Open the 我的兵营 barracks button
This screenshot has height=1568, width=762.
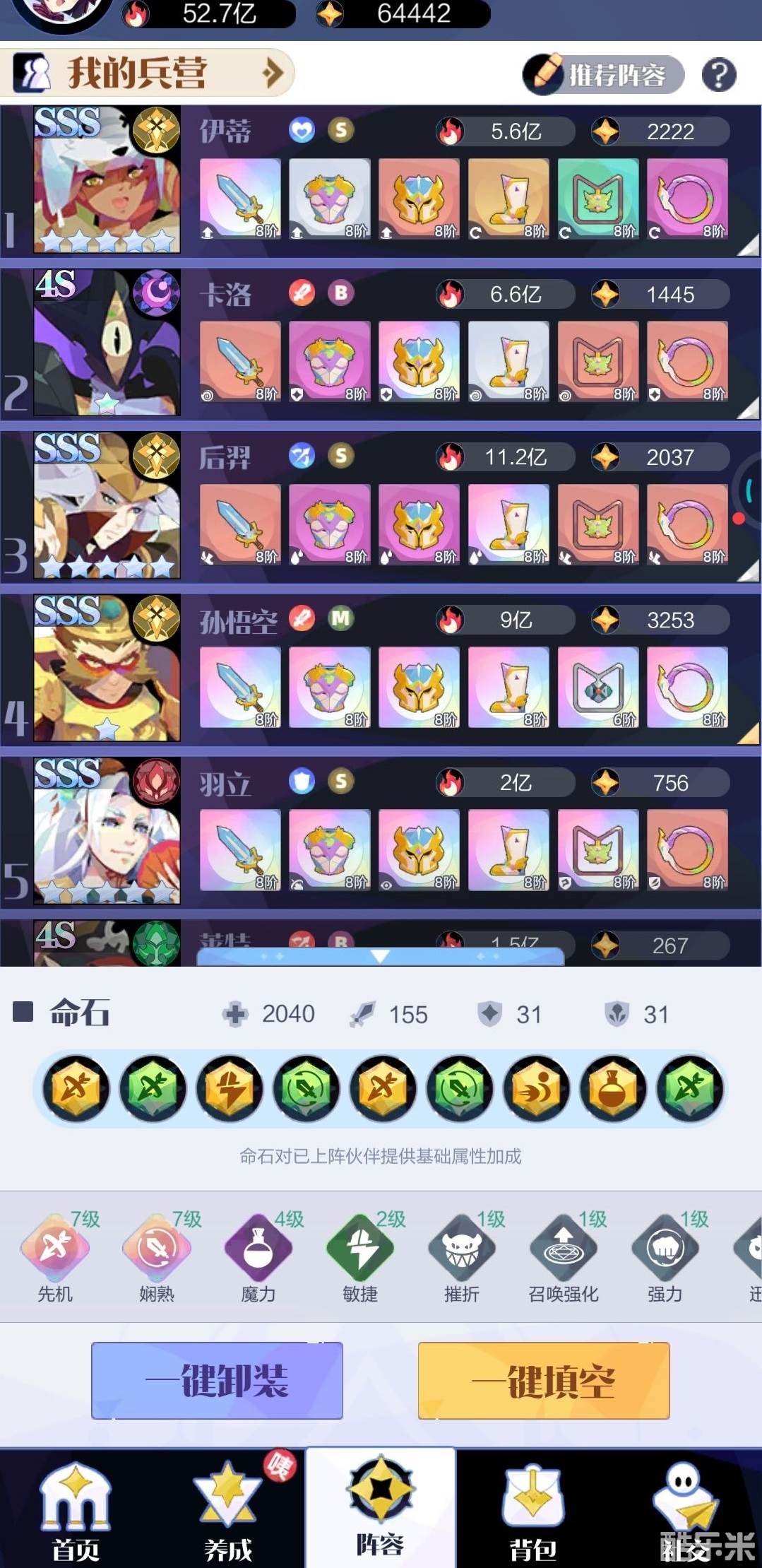(148, 73)
